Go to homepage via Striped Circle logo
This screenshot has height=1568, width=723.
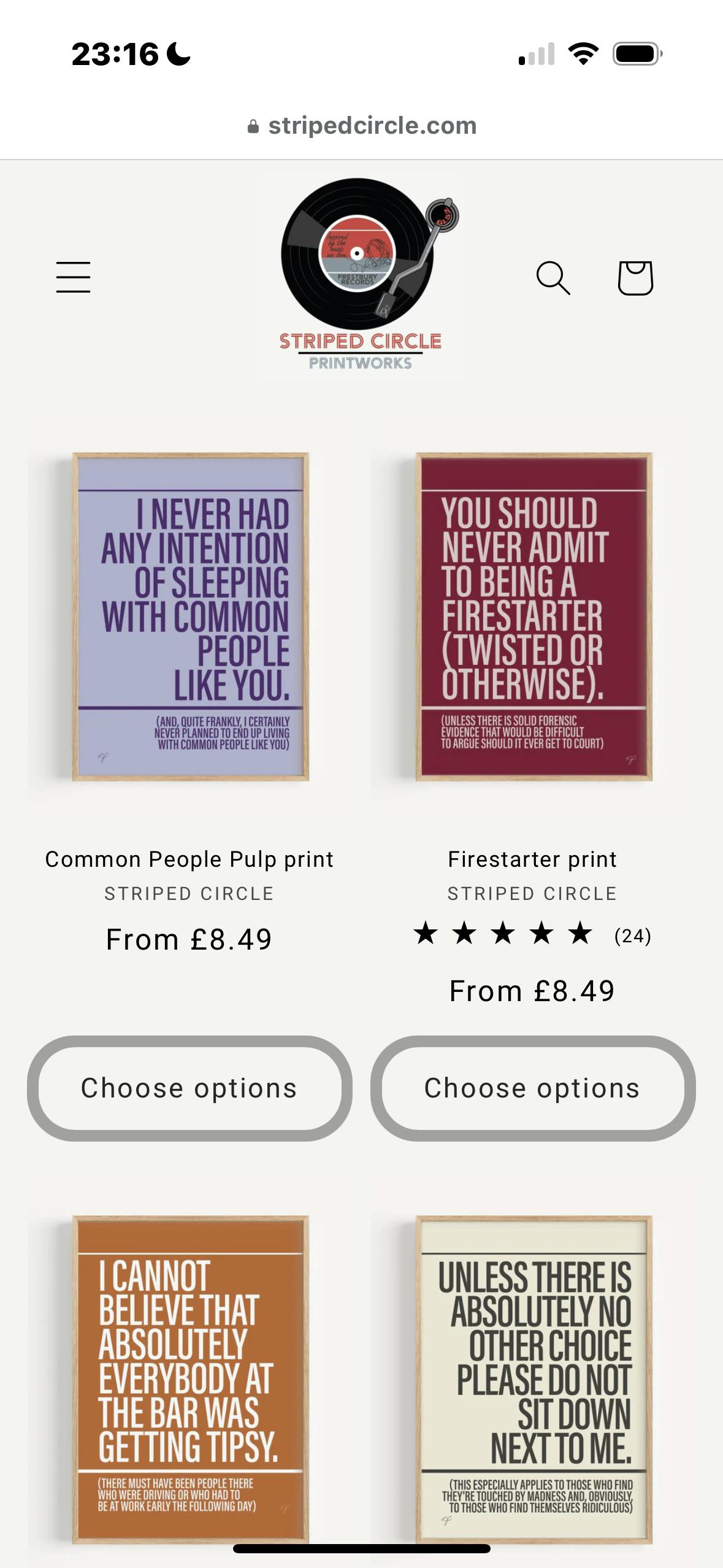tap(360, 277)
